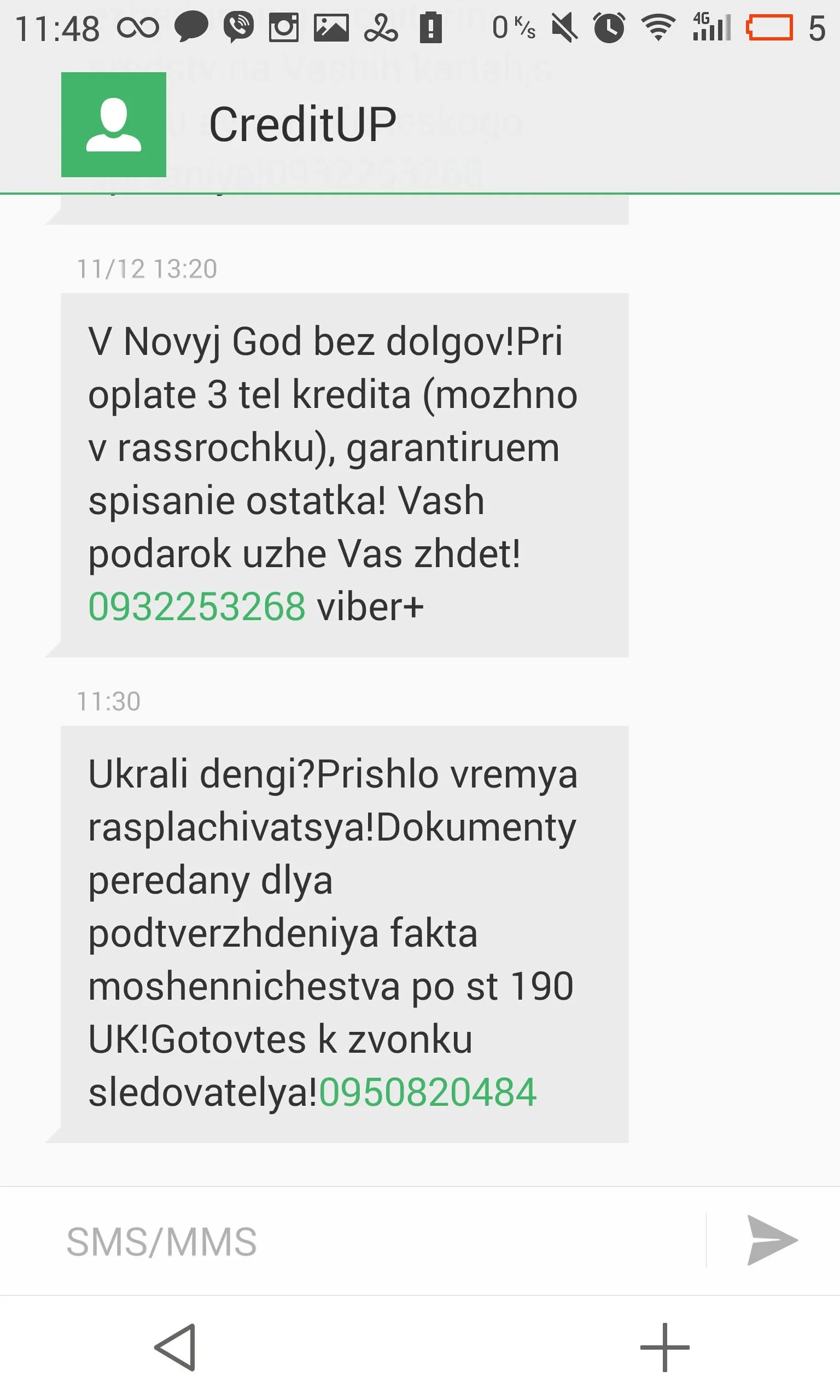Tap the phone number 0950820484 link
This screenshot has height=1400, width=840.
click(427, 1092)
